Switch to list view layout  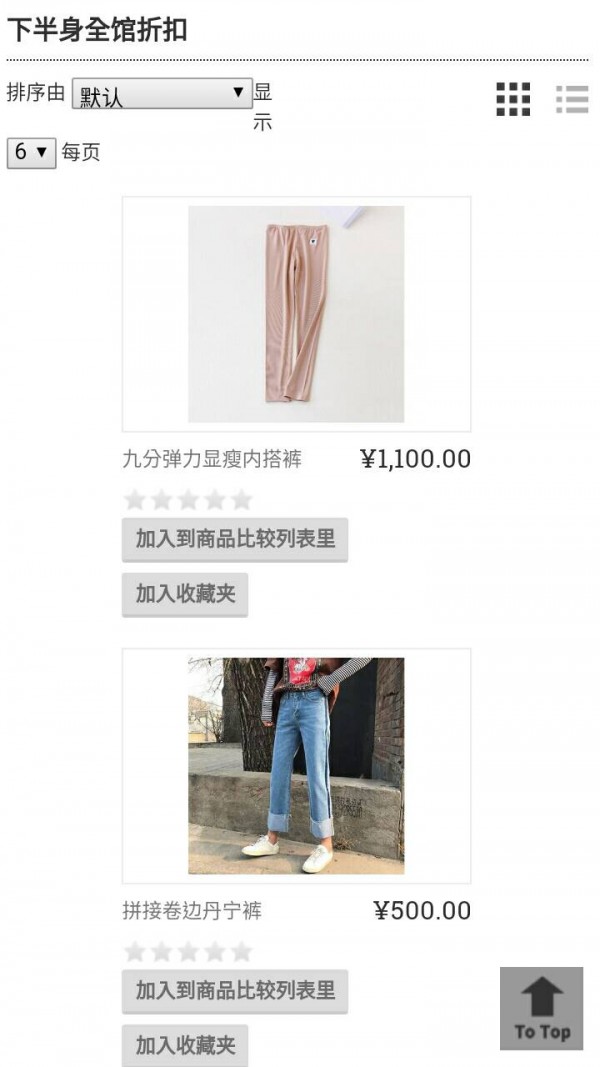(572, 99)
